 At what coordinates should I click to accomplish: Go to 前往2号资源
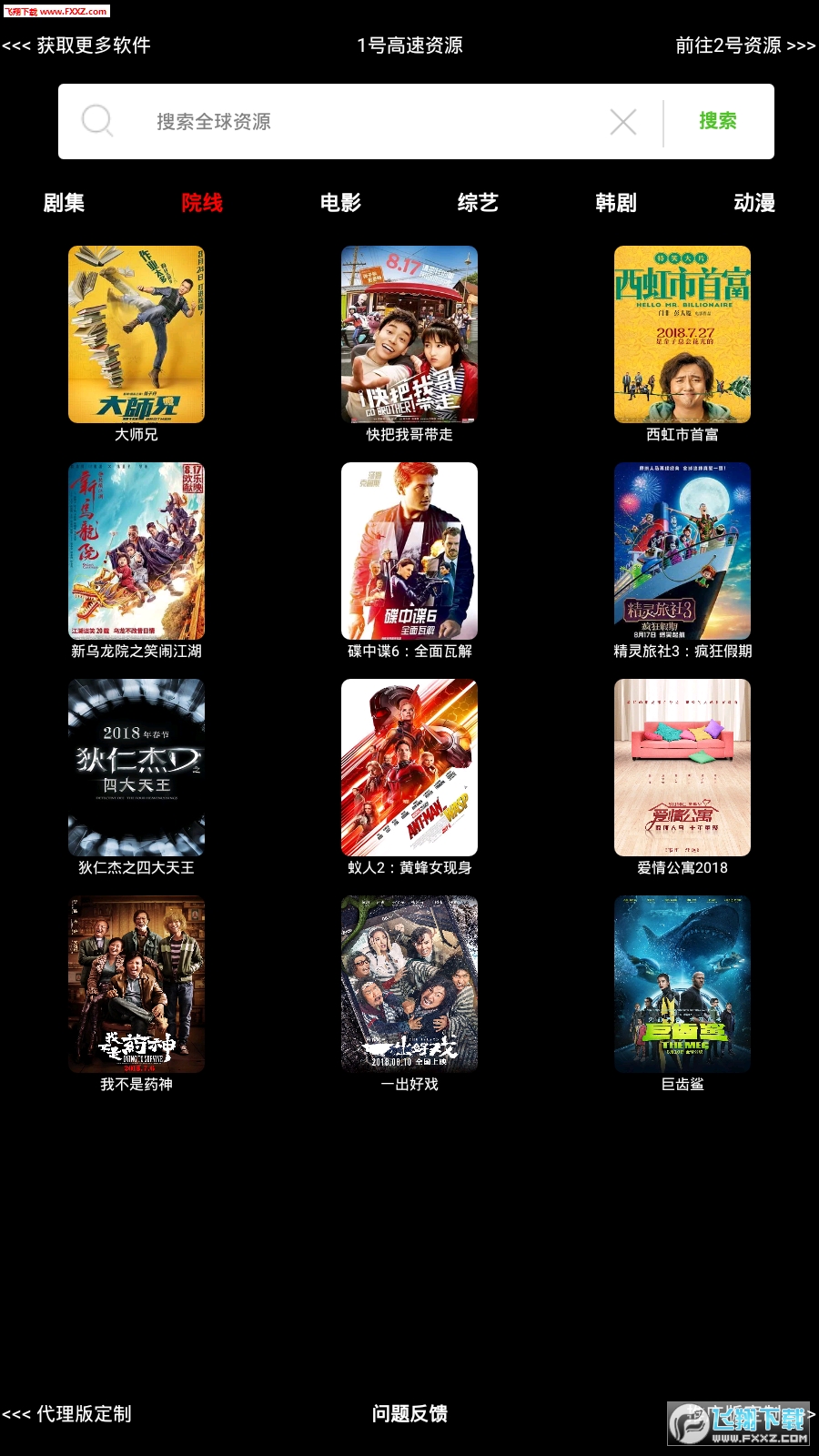pos(744,45)
